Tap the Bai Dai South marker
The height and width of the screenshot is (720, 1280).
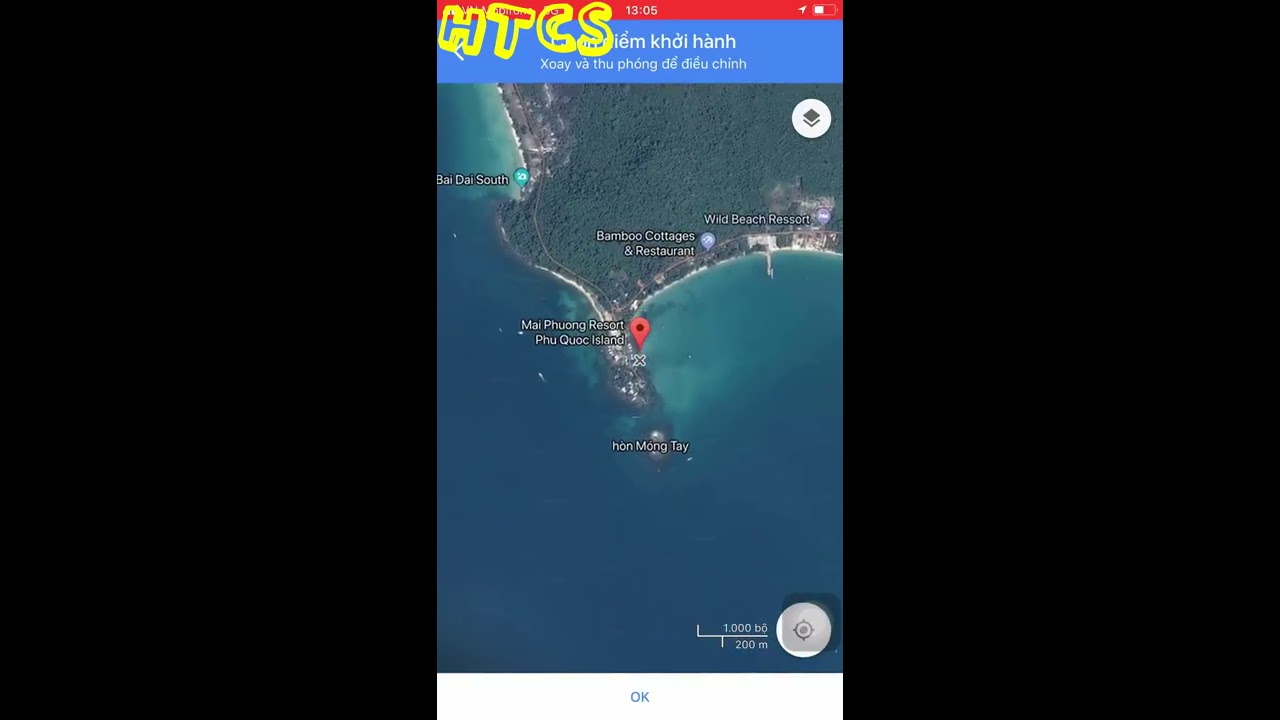pyautogui.click(x=521, y=178)
